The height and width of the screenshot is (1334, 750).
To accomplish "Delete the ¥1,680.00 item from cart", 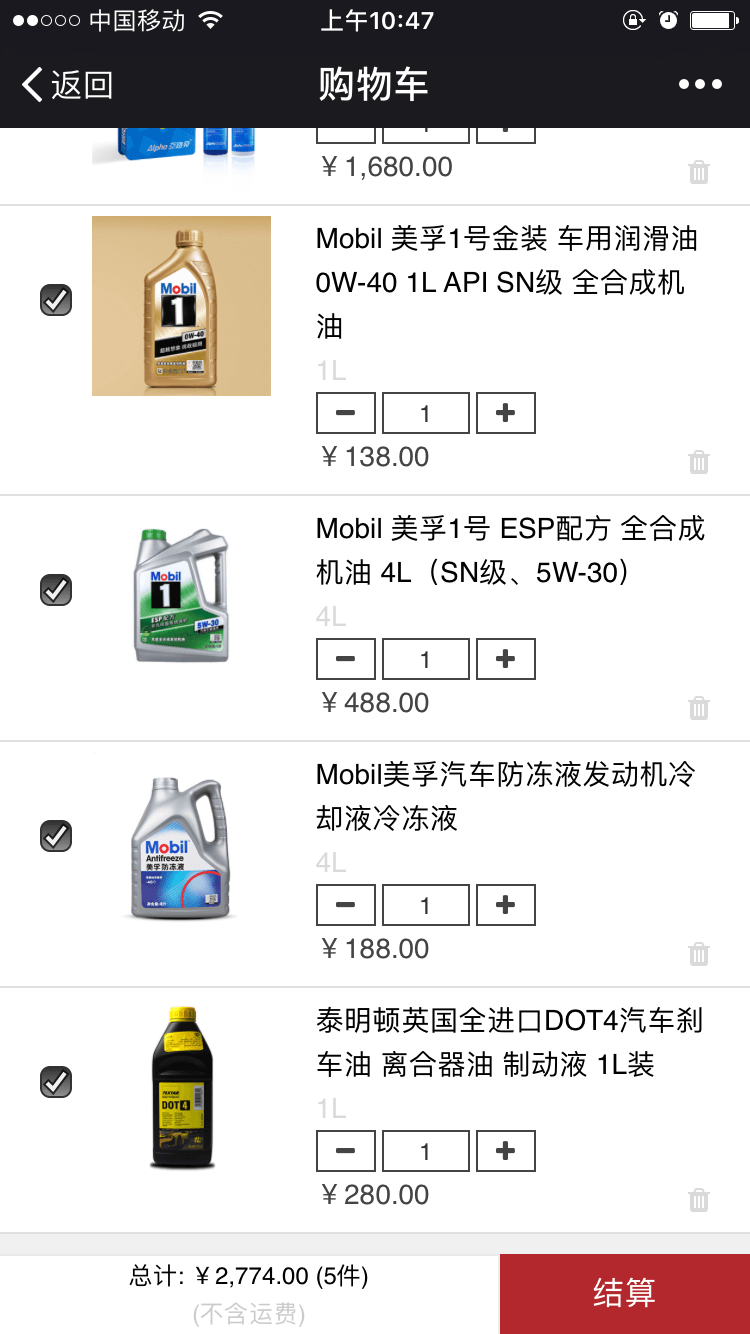I will (x=699, y=172).
